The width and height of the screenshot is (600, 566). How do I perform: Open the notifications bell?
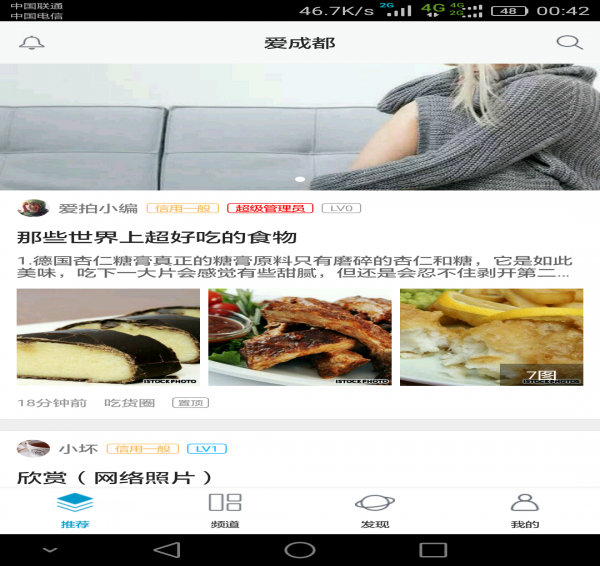(x=32, y=43)
